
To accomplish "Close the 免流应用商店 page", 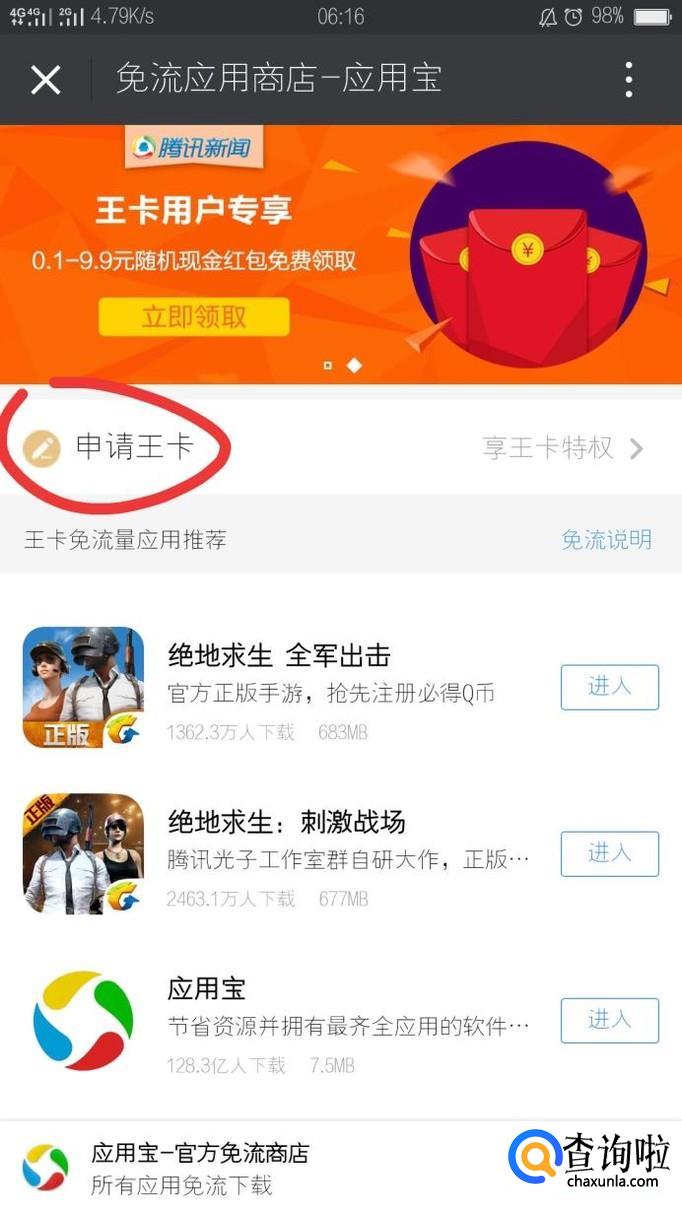I will 46,79.
